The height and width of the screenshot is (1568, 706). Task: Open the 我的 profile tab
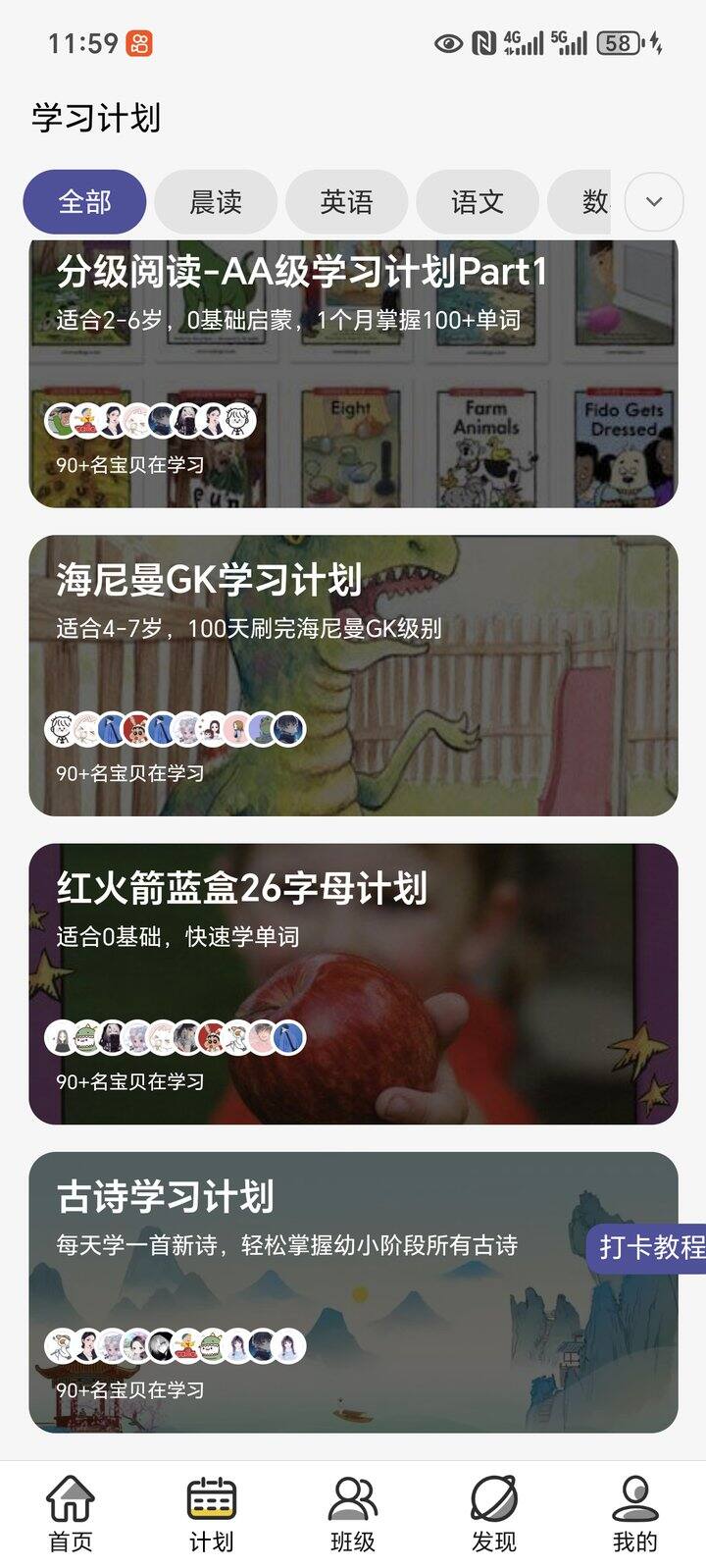(x=634, y=1514)
